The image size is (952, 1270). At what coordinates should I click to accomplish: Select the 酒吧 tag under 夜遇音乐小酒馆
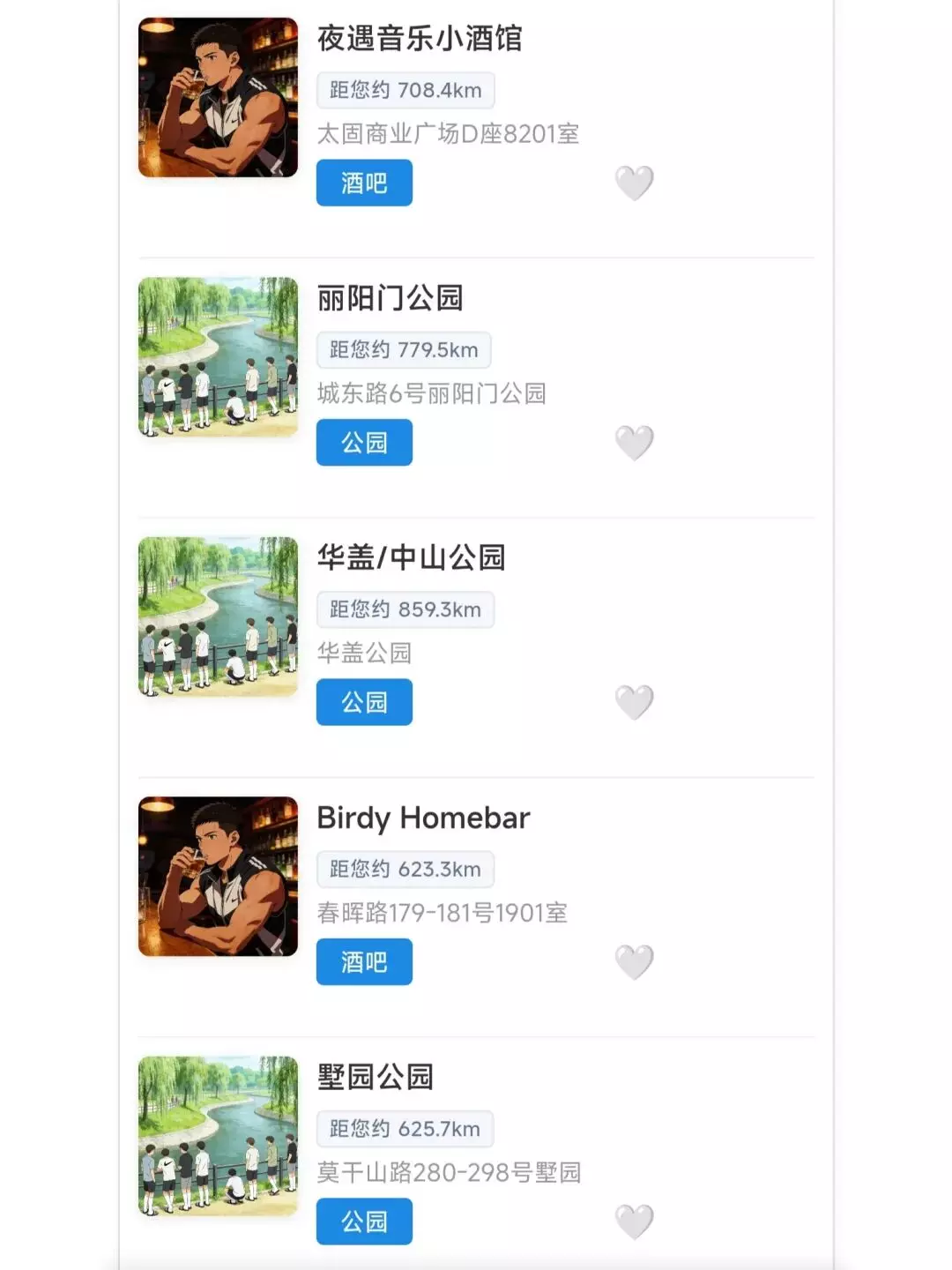pyautogui.click(x=363, y=183)
